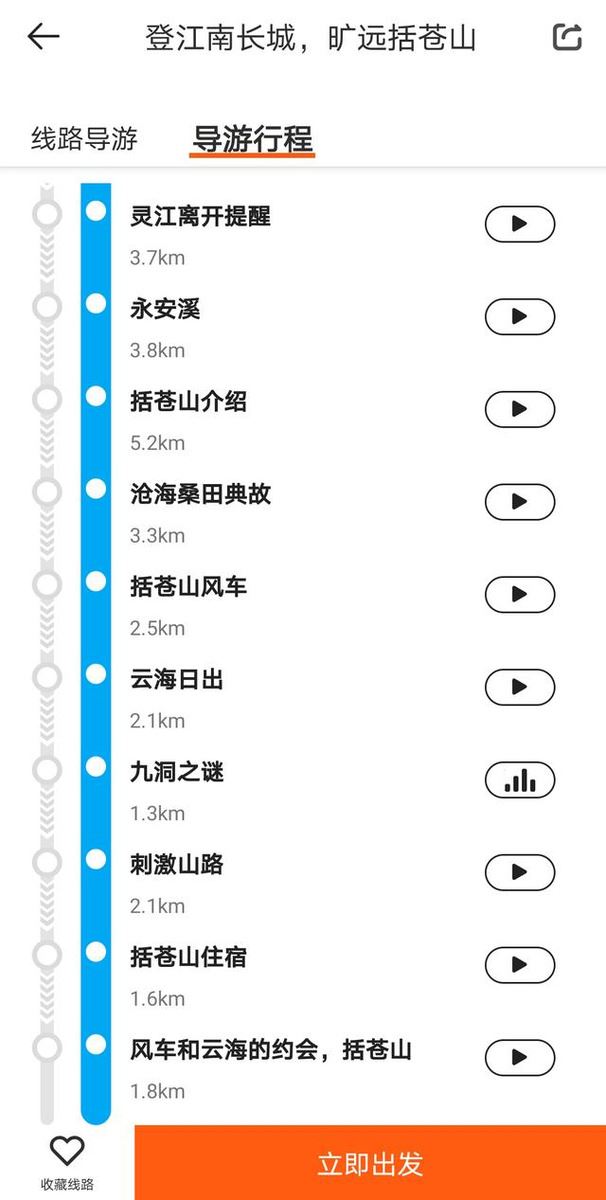Start the trip with 立即出发
Image resolution: width=606 pixels, height=1200 pixels.
[x=370, y=1163]
